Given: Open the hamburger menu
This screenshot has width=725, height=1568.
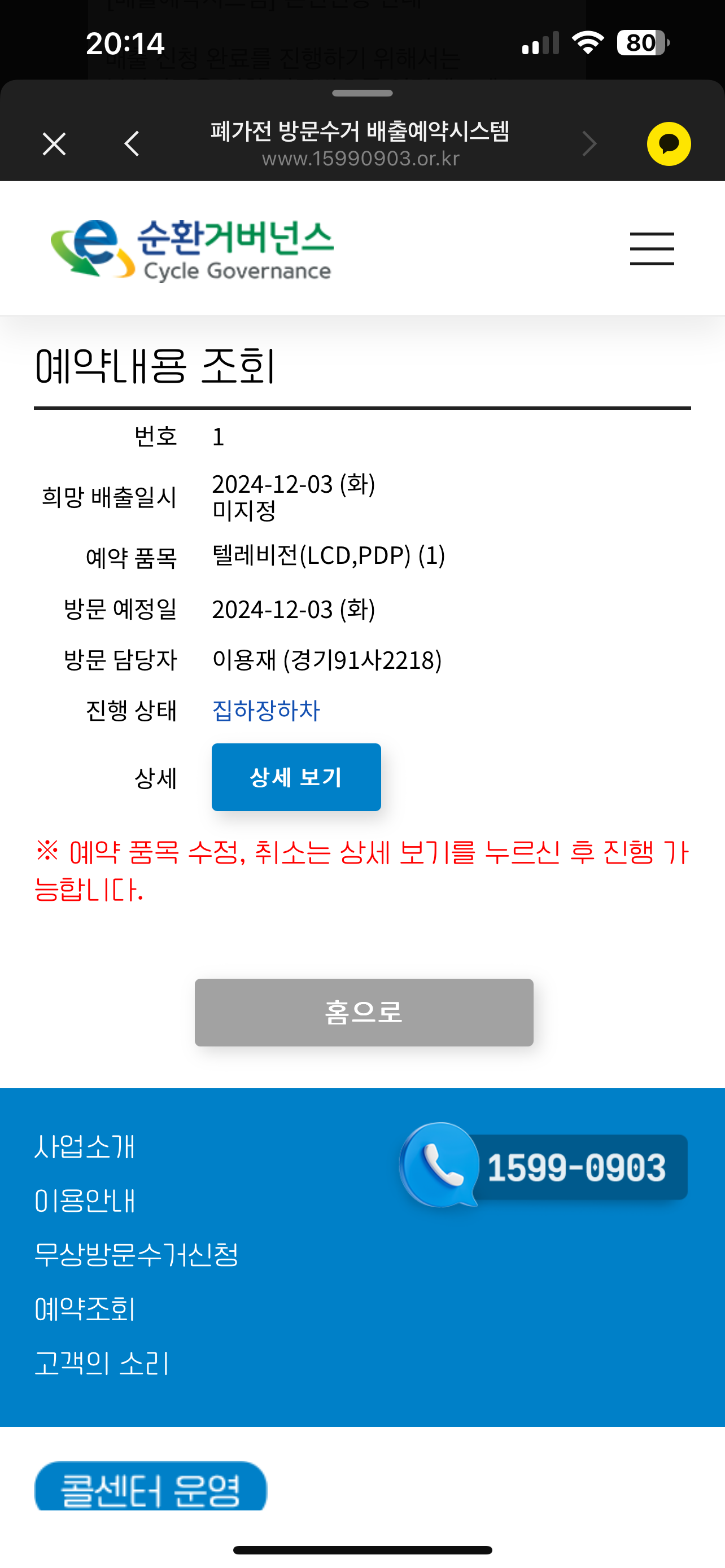Looking at the screenshot, I should [x=652, y=248].
